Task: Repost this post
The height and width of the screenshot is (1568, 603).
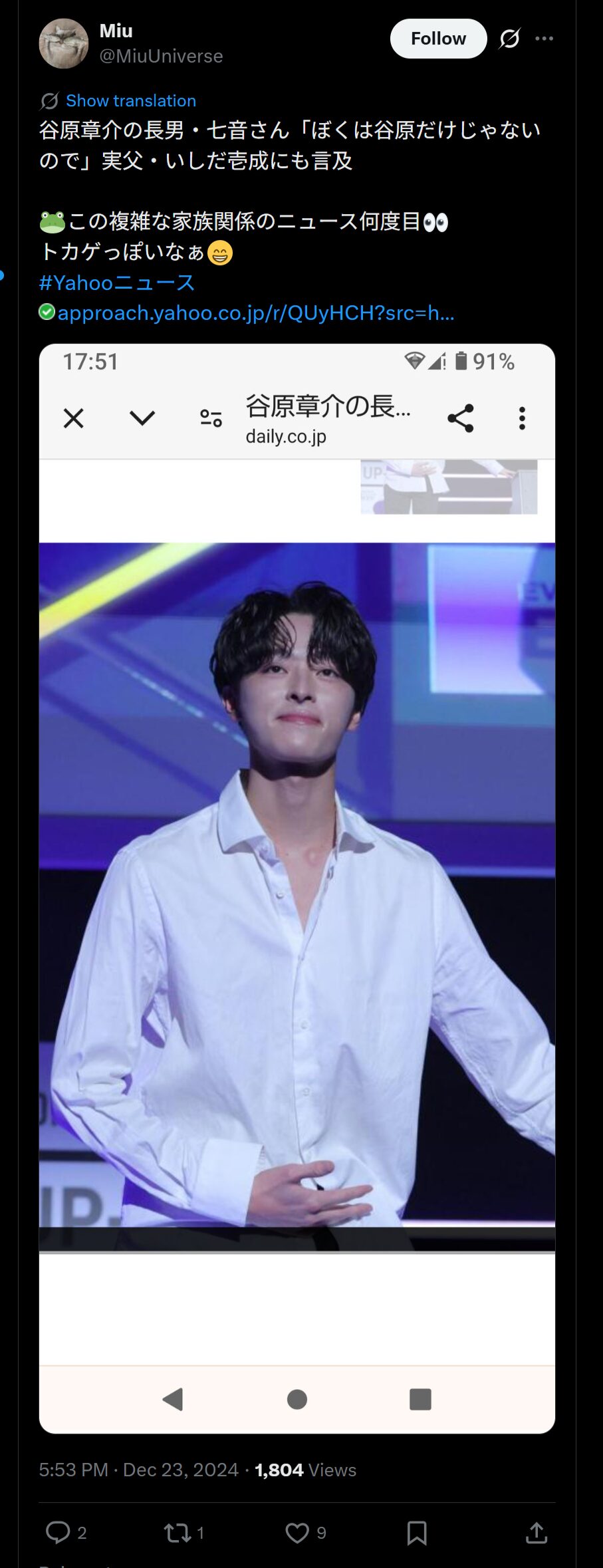Action: coord(178,1533)
